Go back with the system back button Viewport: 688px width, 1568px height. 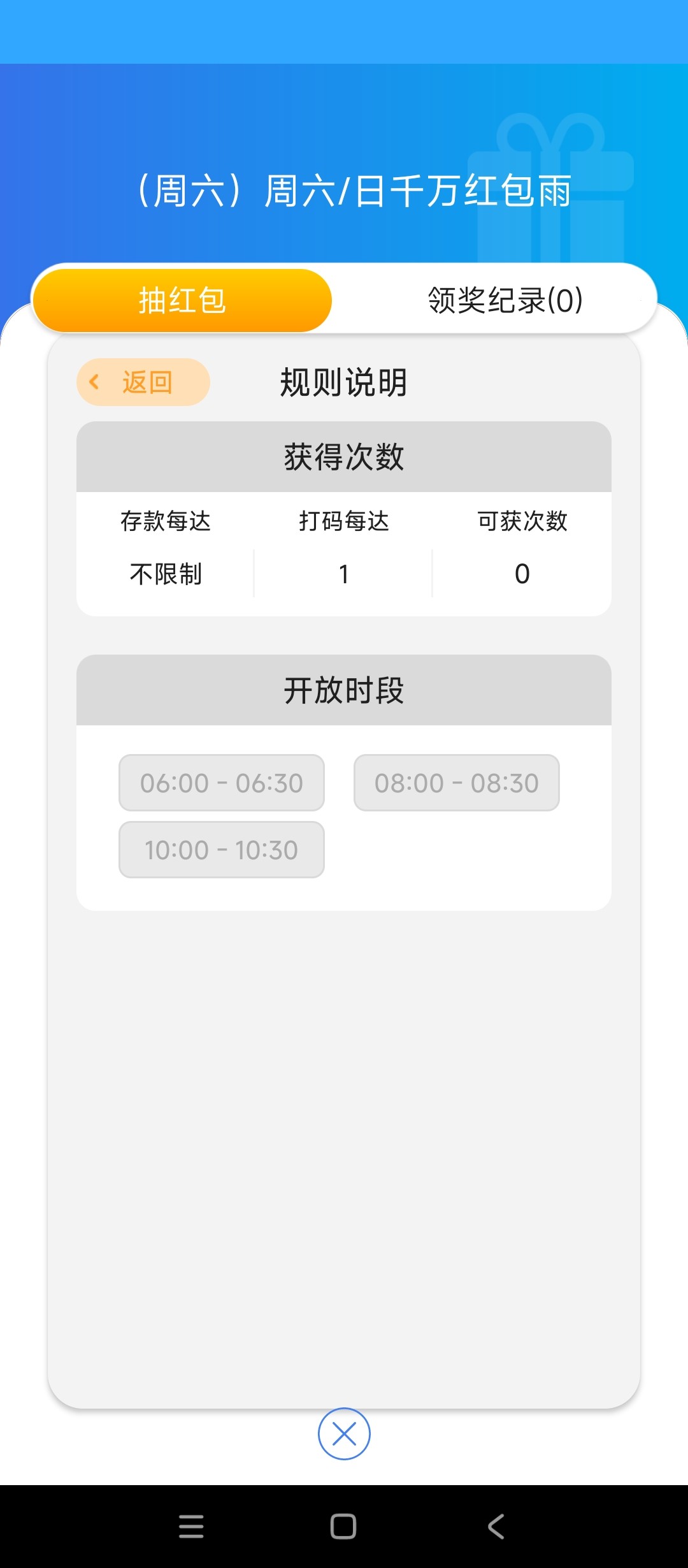pyautogui.click(x=496, y=1527)
